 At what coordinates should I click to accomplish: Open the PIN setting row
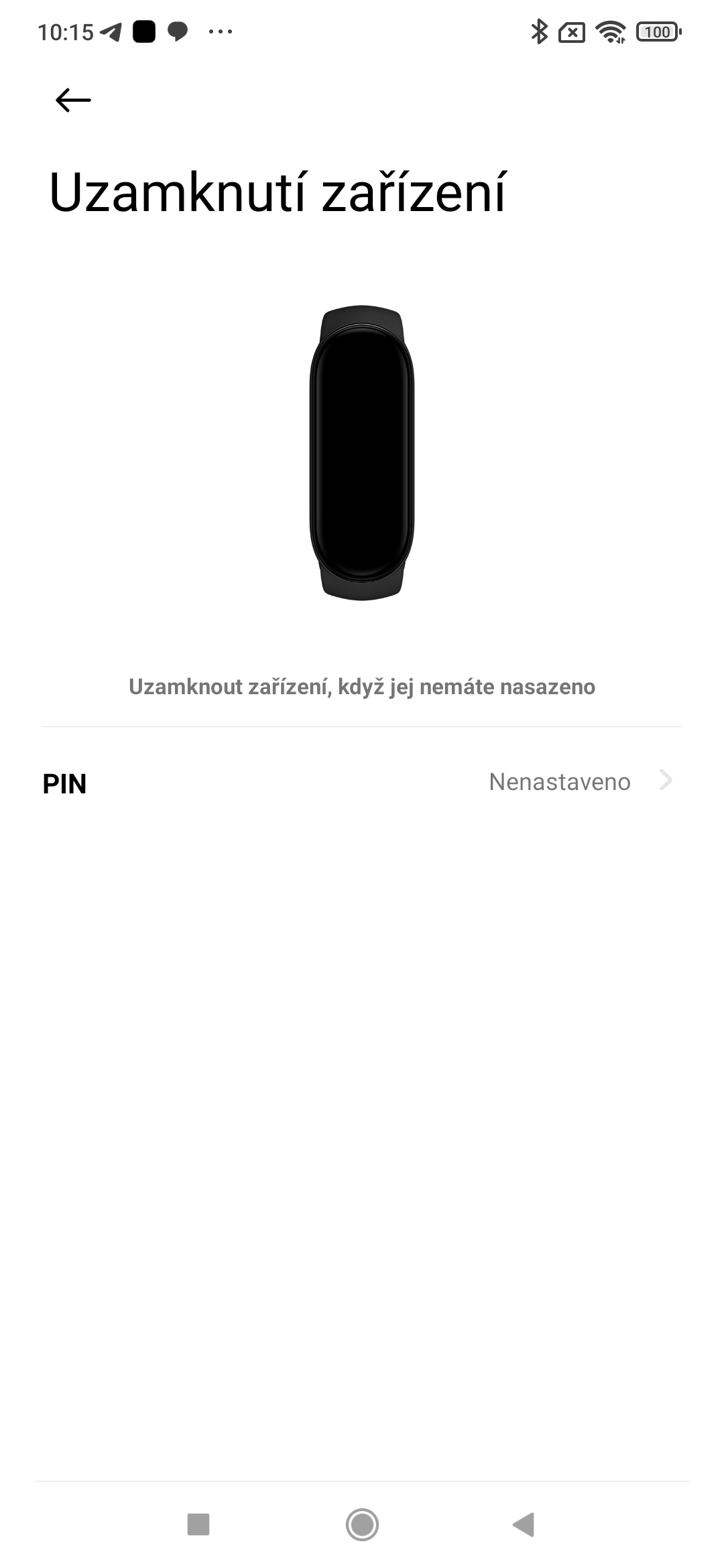coord(362,782)
